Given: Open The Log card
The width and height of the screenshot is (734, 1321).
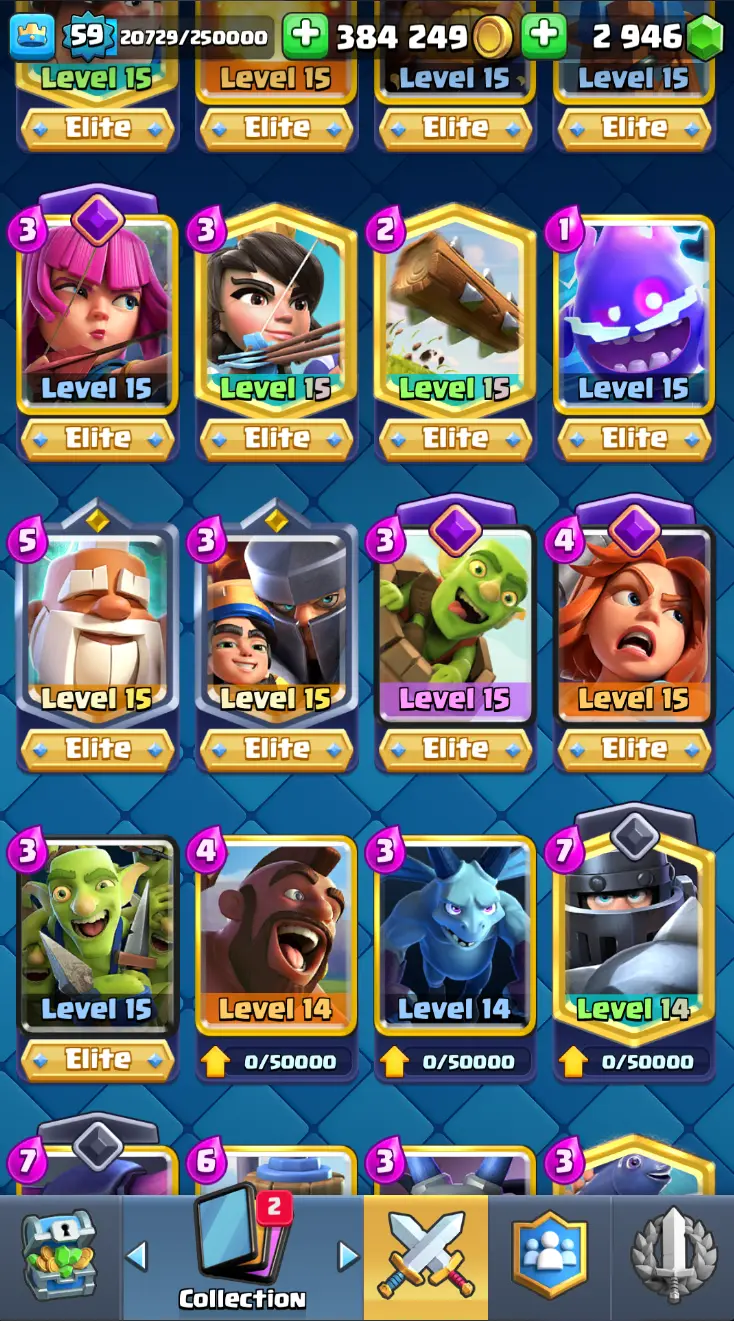Looking at the screenshot, I should 455,305.
